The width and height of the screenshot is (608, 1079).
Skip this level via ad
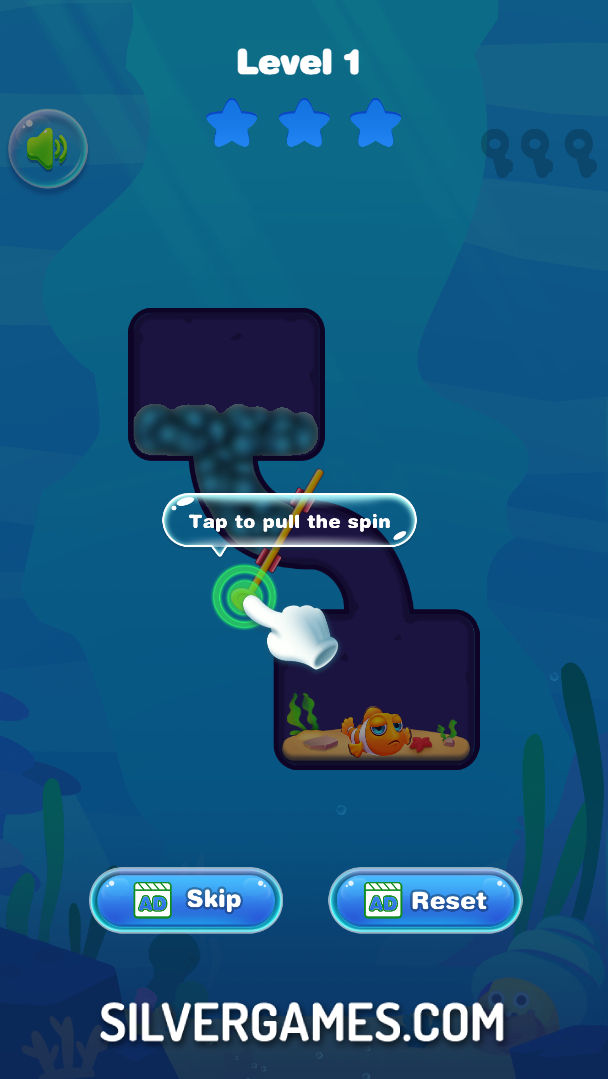point(187,900)
